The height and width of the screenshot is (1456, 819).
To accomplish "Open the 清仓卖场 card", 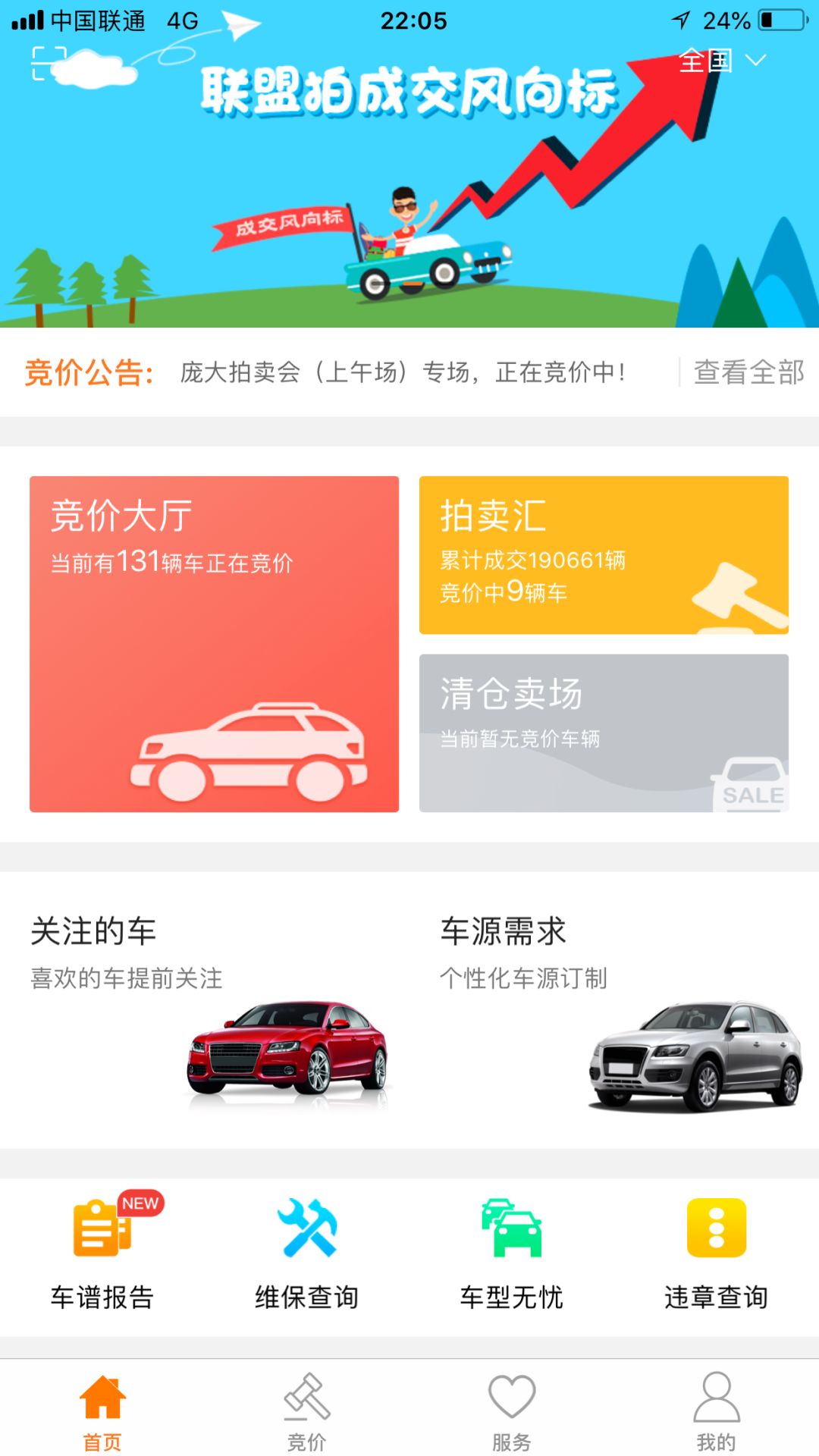I will coord(604,733).
